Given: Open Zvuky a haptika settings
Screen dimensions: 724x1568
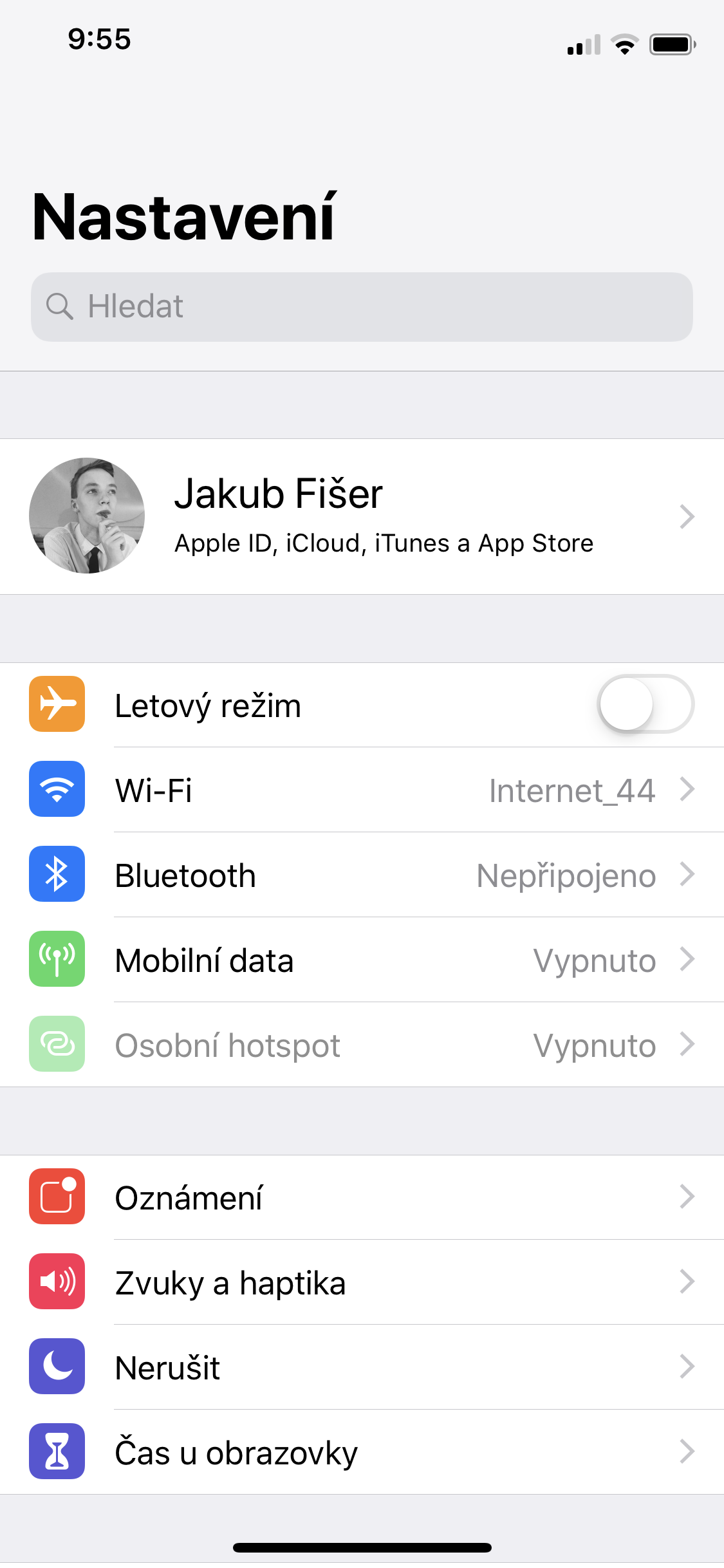Looking at the screenshot, I should point(362,1282).
